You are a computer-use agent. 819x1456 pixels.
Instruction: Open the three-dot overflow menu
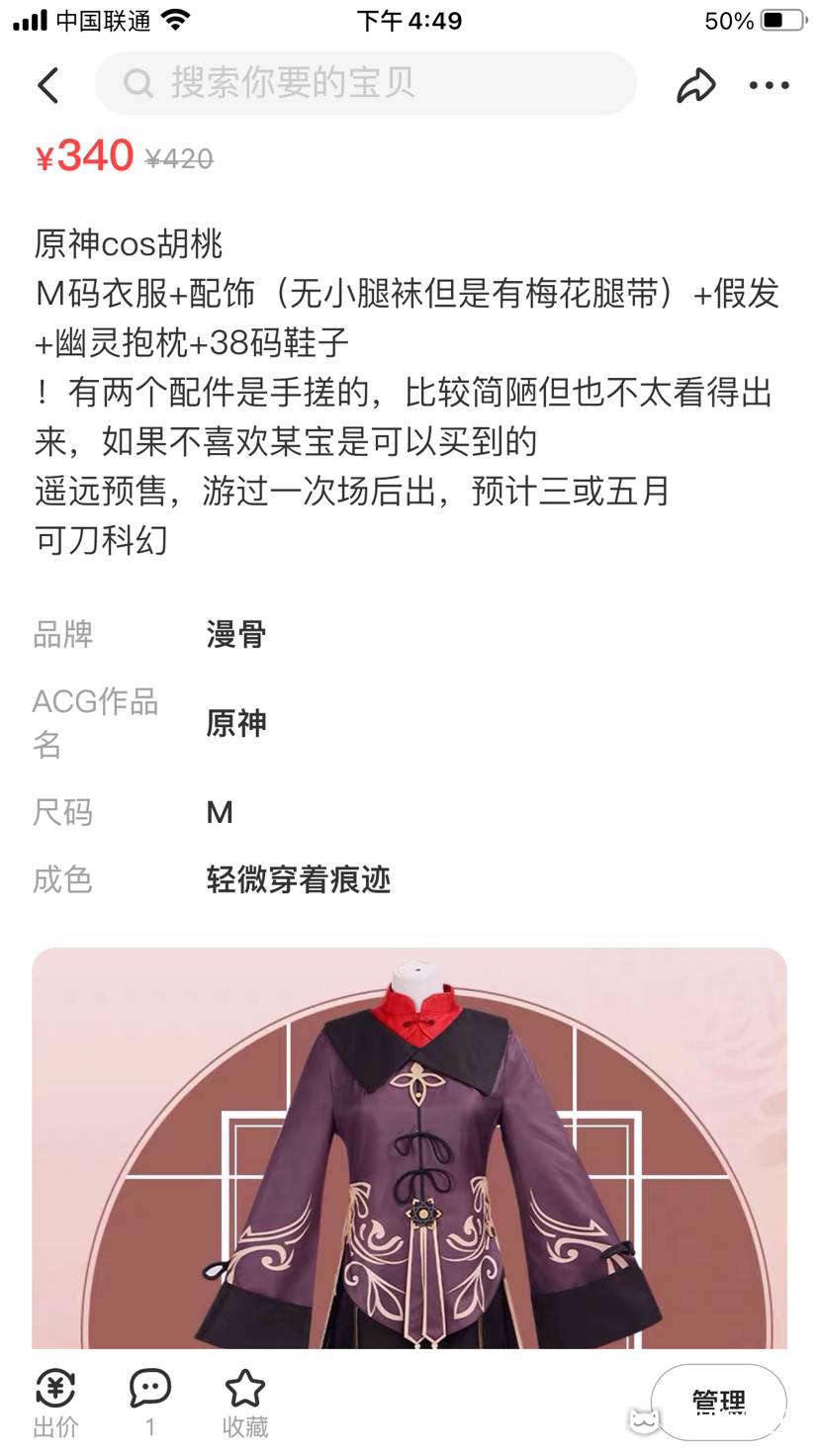point(769,85)
